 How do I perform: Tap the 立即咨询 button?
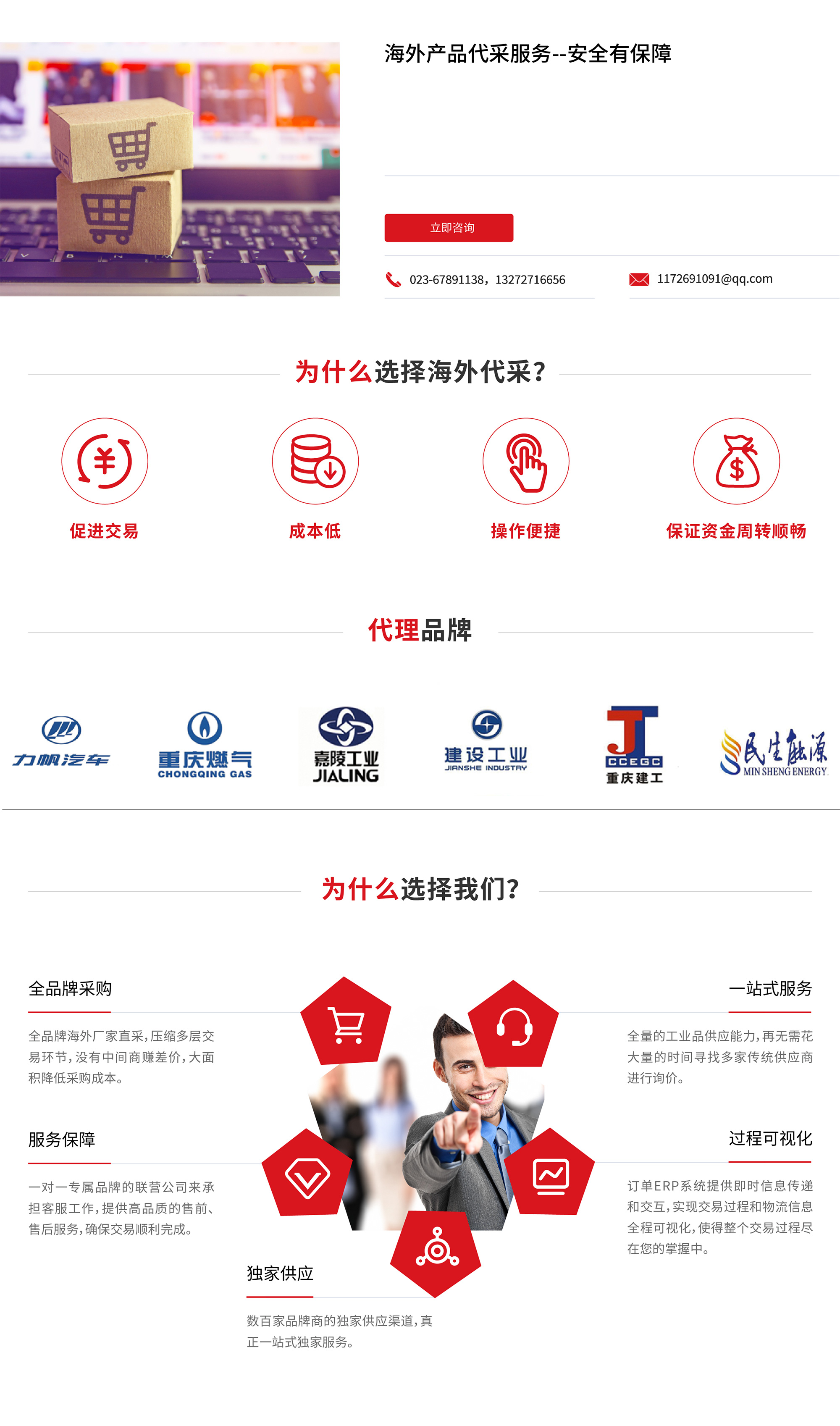click(448, 228)
